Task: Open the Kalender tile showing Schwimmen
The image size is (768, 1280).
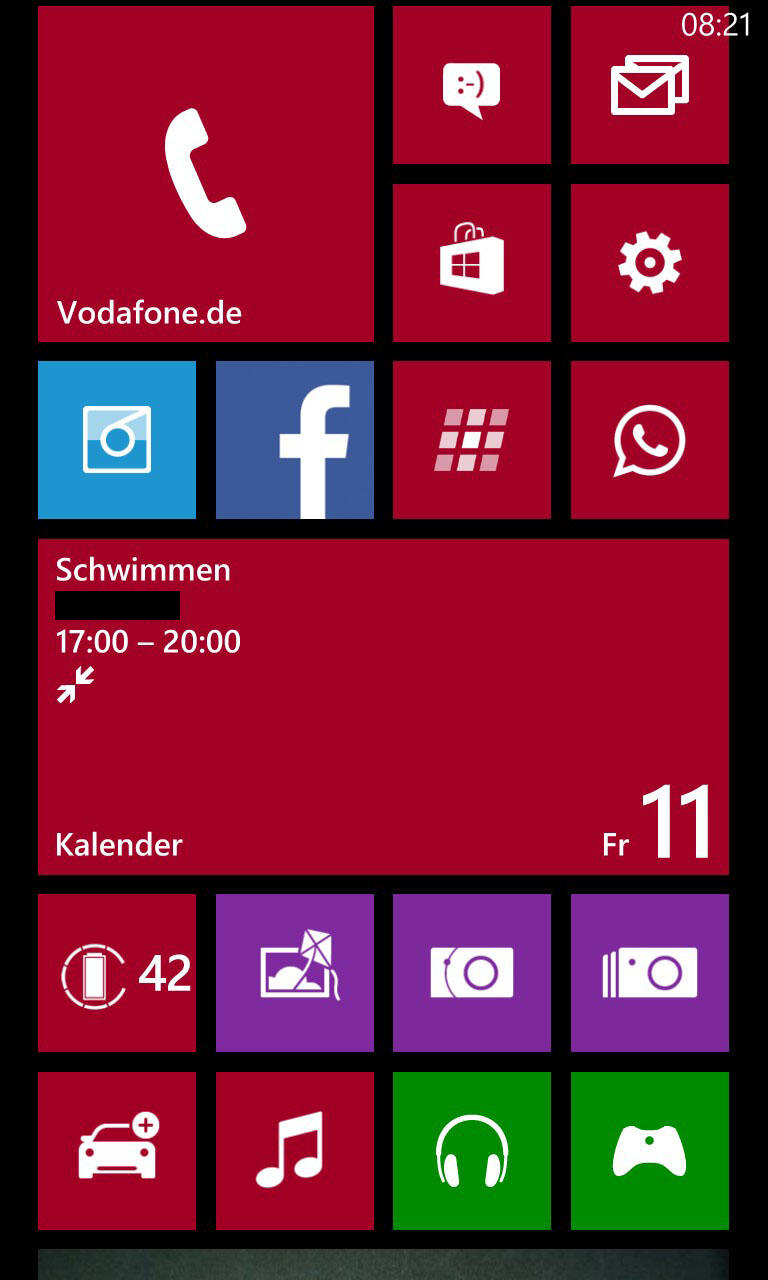Action: click(x=383, y=707)
